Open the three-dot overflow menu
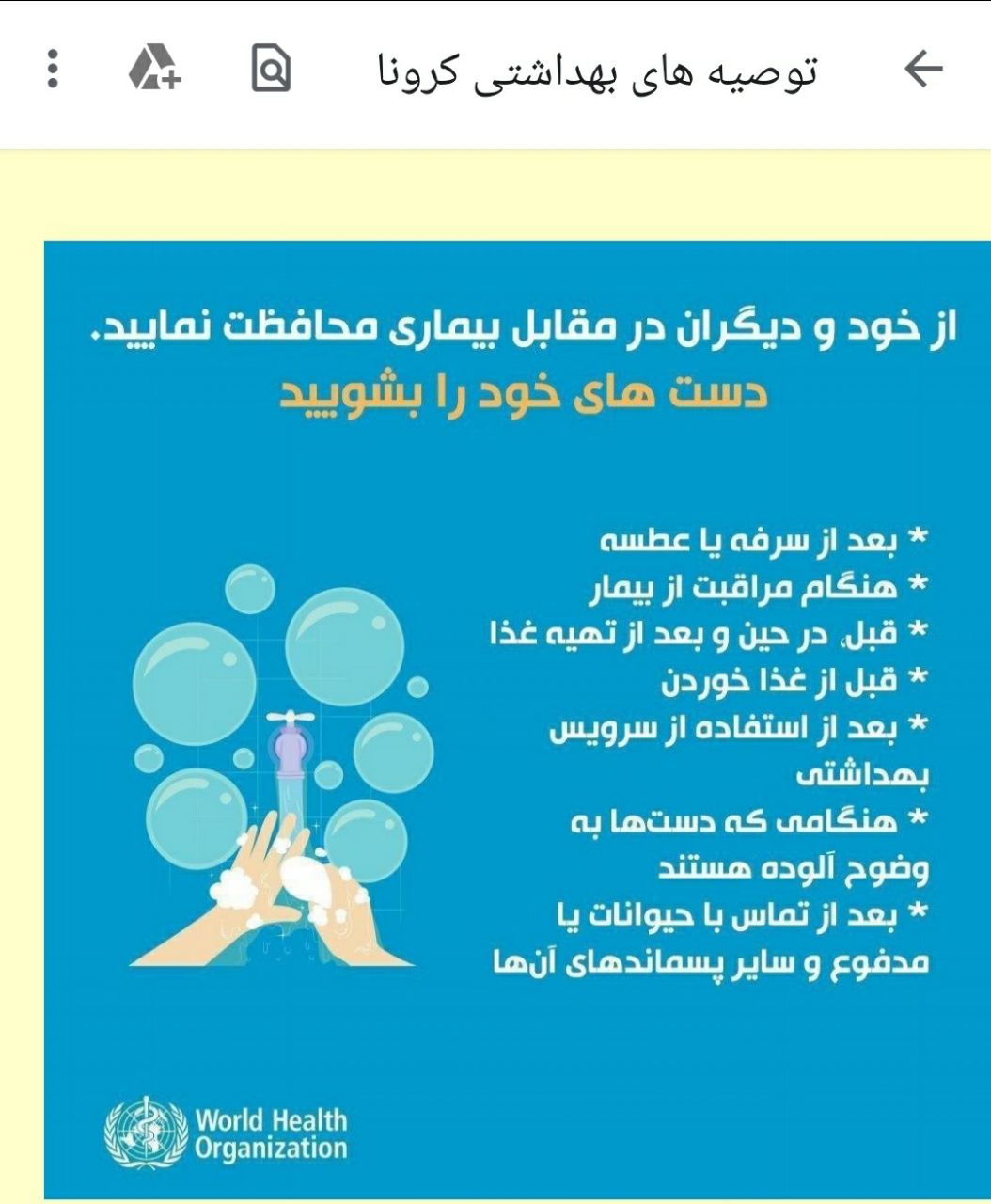The image size is (991, 1204). pyautogui.click(x=54, y=70)
